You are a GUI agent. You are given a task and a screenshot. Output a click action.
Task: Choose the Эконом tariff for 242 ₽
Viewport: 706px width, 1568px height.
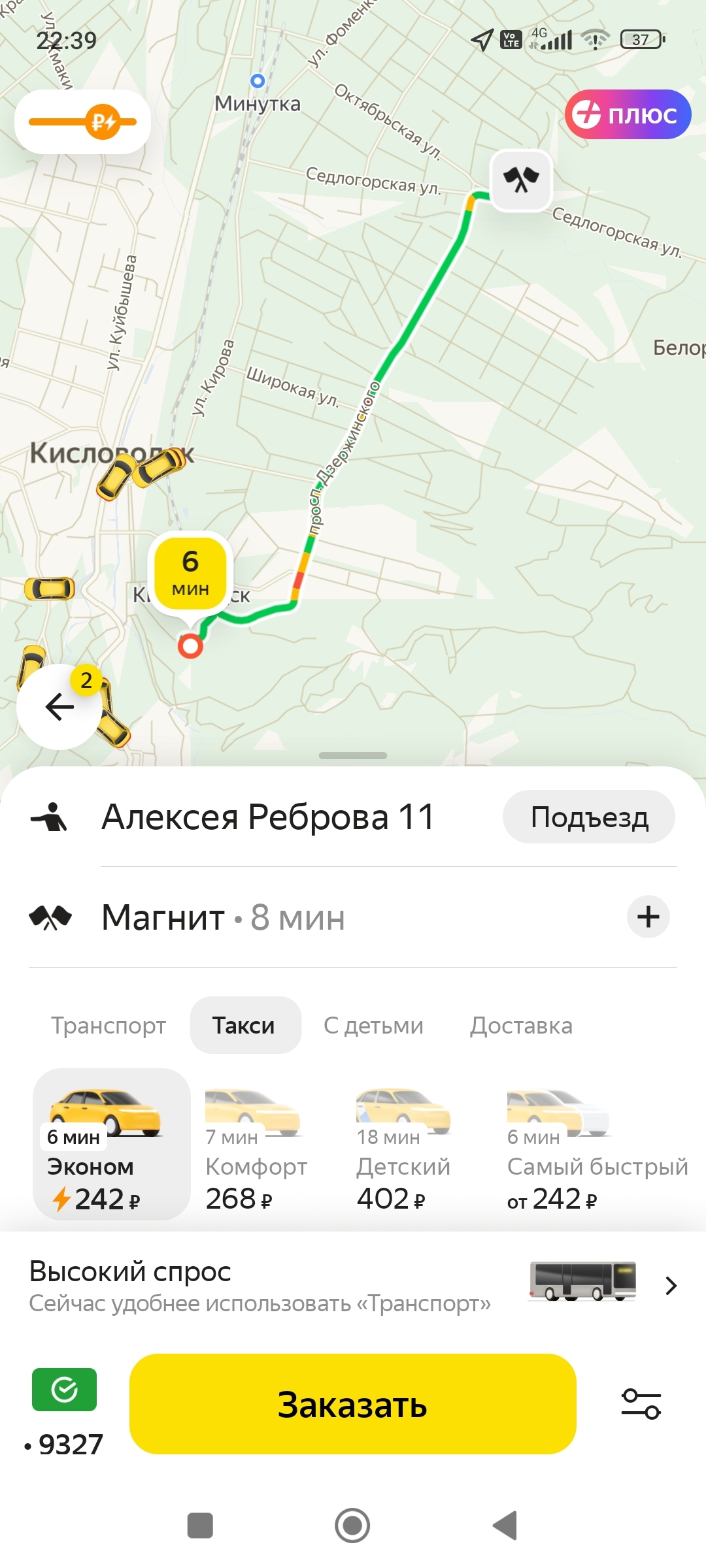(x=111, y=1145)
